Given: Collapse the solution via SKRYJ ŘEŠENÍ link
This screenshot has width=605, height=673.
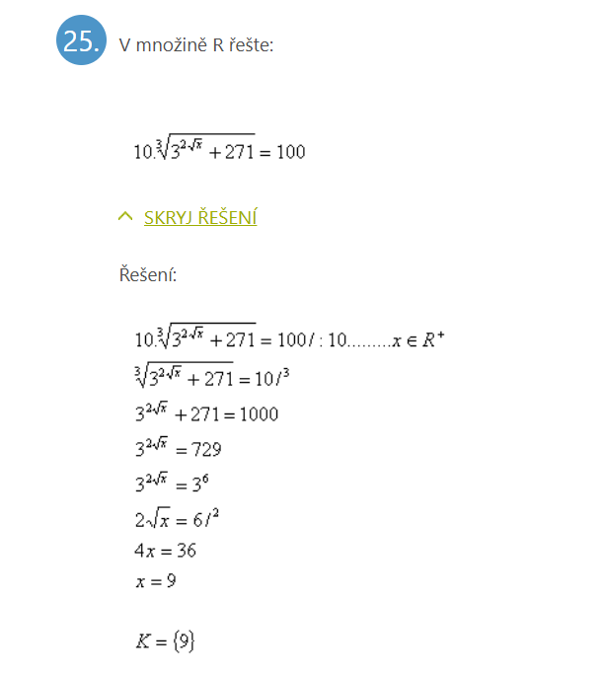Looking at the screenshot, I should point(200,217).
